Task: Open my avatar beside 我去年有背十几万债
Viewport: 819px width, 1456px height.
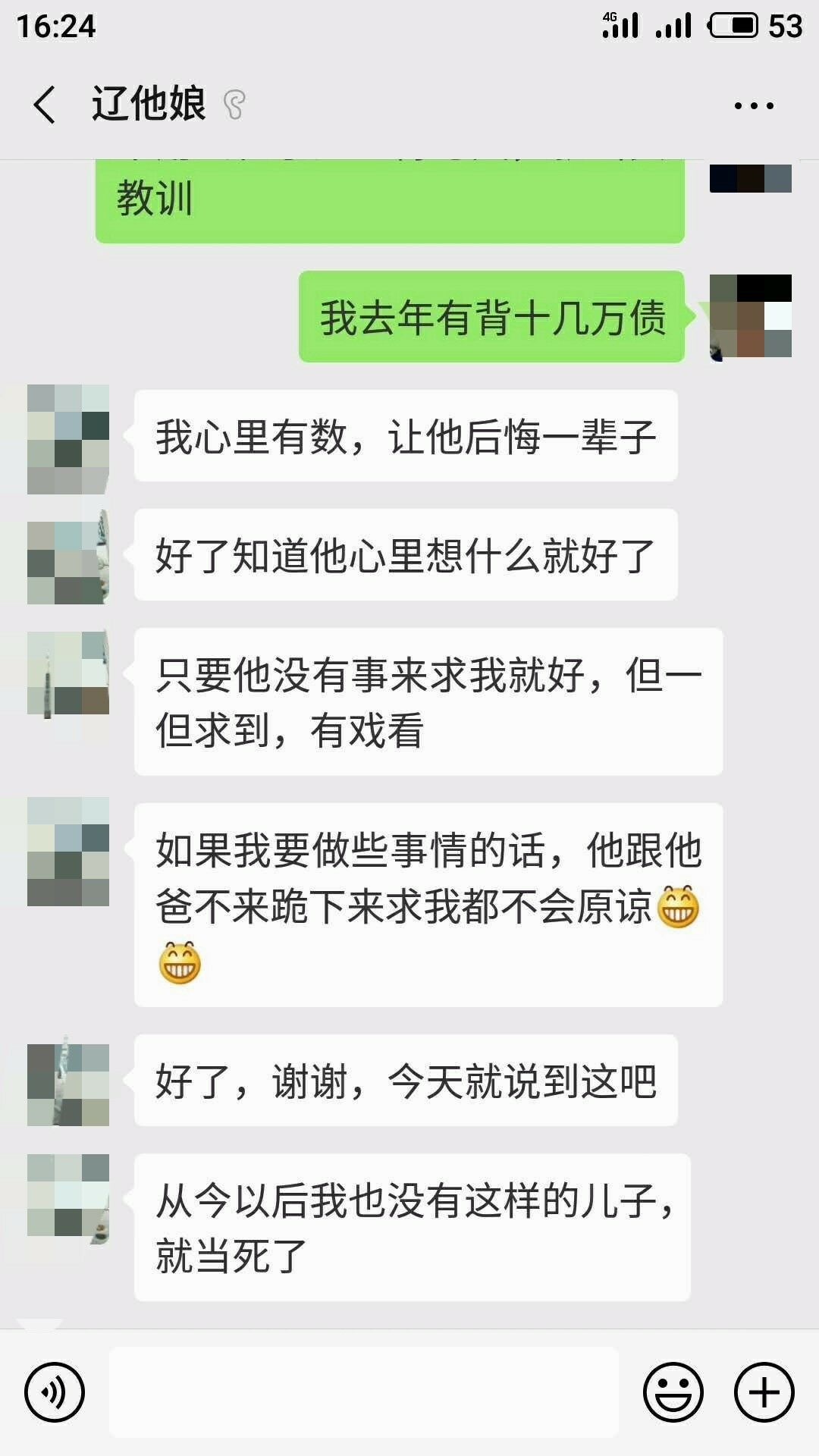Action: [x=750, y=315]
